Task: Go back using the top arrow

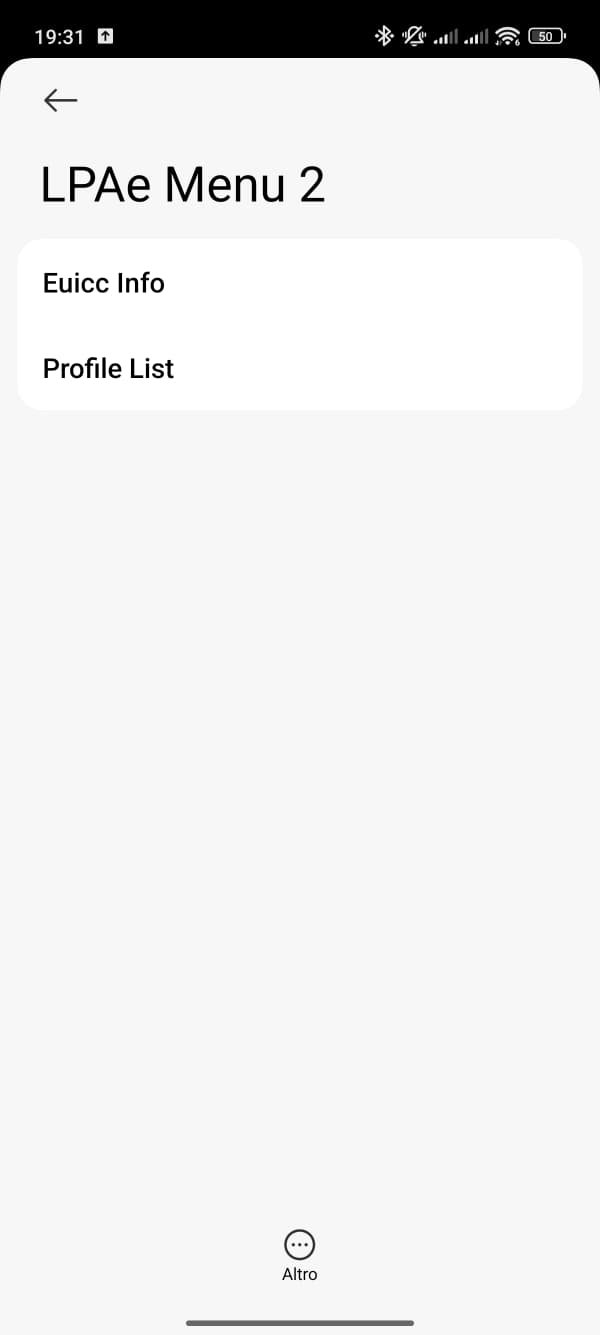Action: tap(61, 100)
